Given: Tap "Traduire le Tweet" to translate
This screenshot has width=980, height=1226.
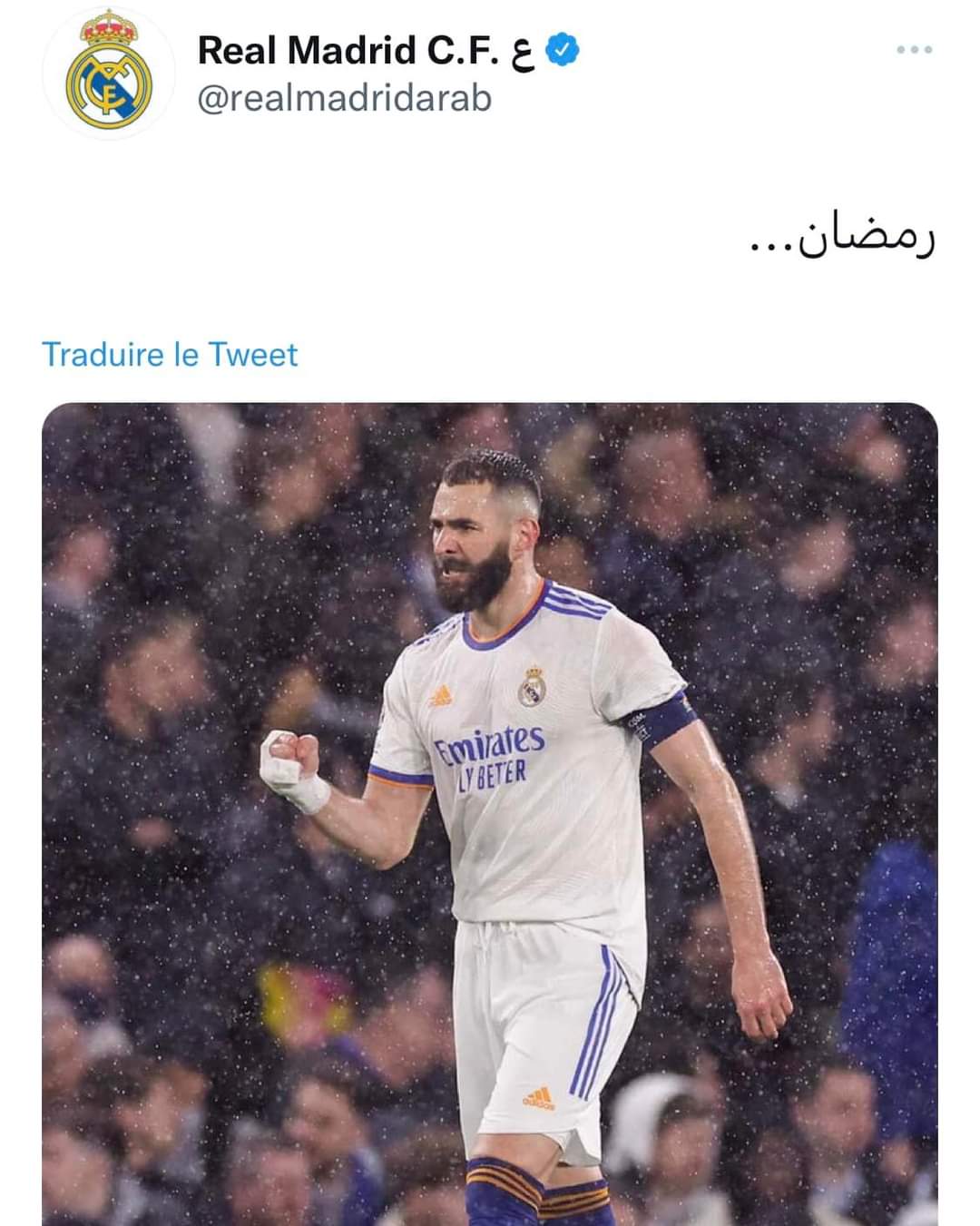Looking at the screenshot, I should (170, 354).
